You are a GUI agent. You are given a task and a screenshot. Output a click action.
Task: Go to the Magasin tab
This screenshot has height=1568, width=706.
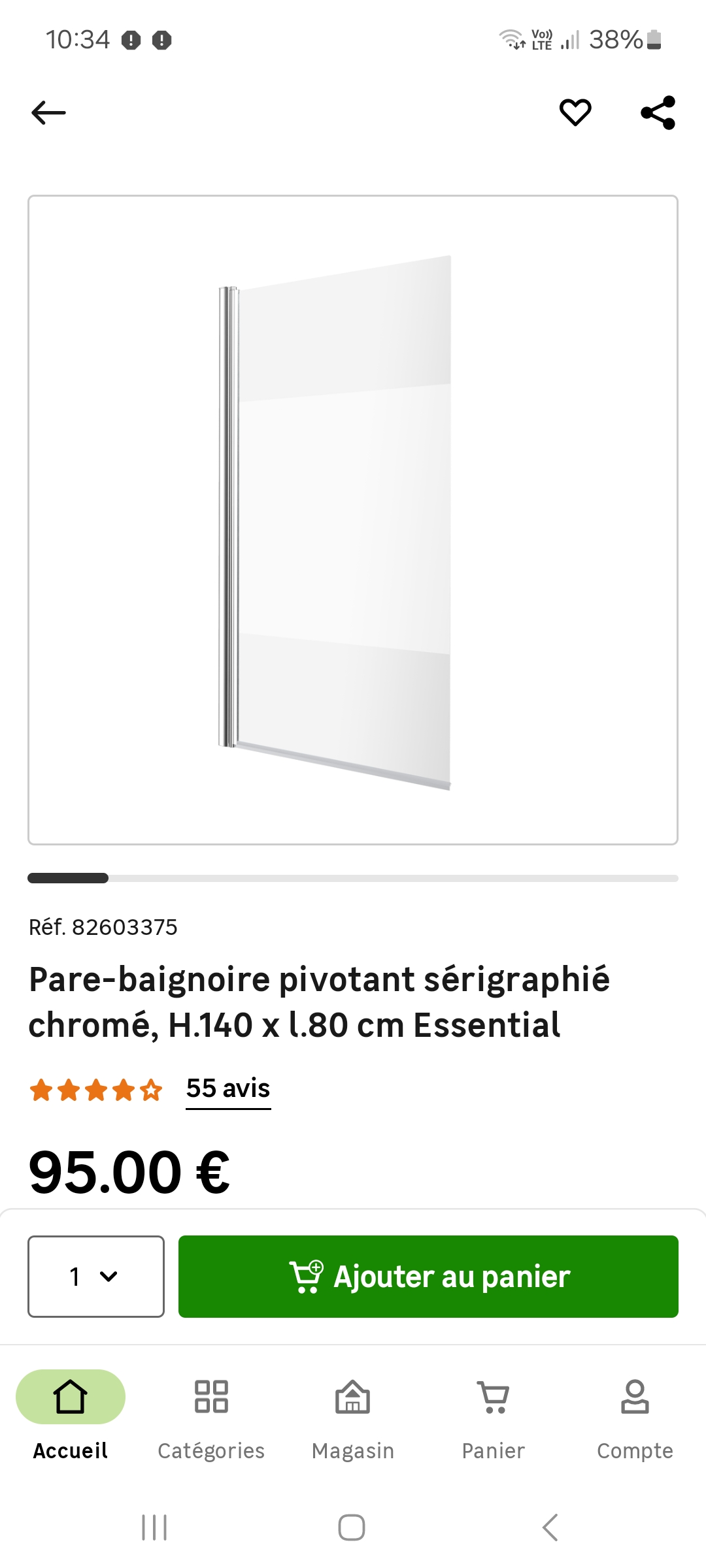353,1414
